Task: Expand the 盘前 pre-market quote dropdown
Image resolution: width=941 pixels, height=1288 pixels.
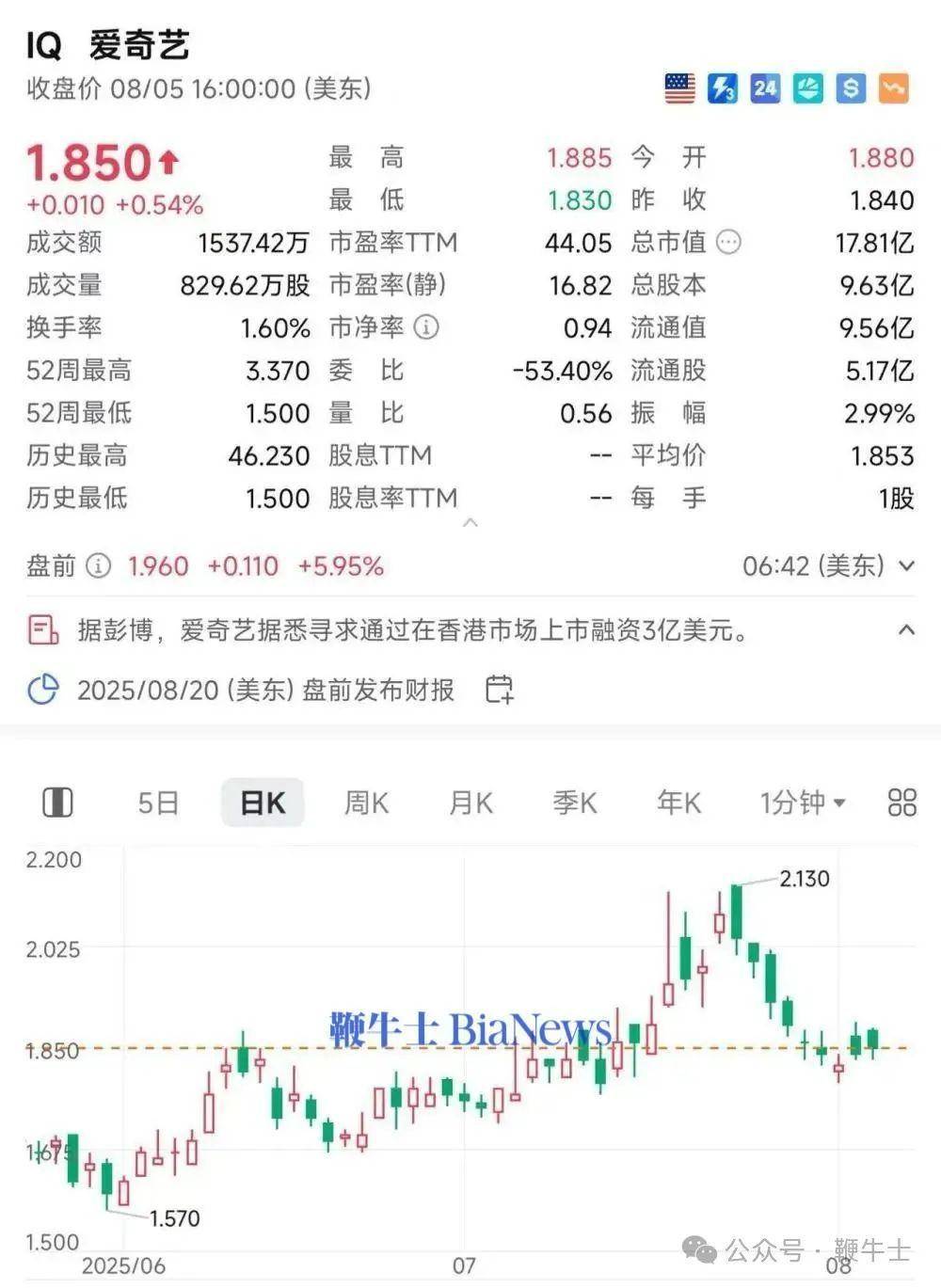Action: pos(906,566)
